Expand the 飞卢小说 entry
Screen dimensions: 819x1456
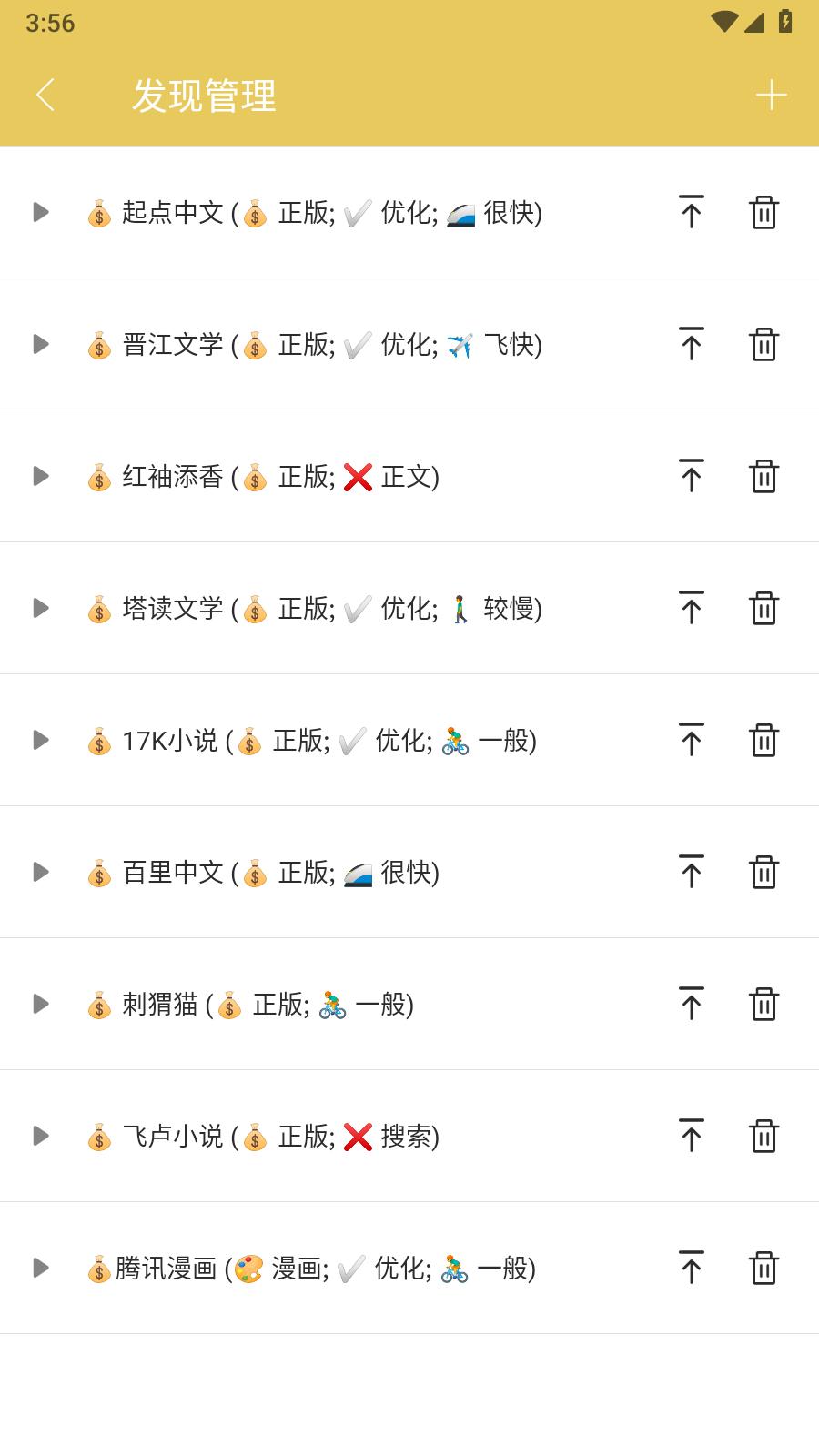(x=41, y=1136)
